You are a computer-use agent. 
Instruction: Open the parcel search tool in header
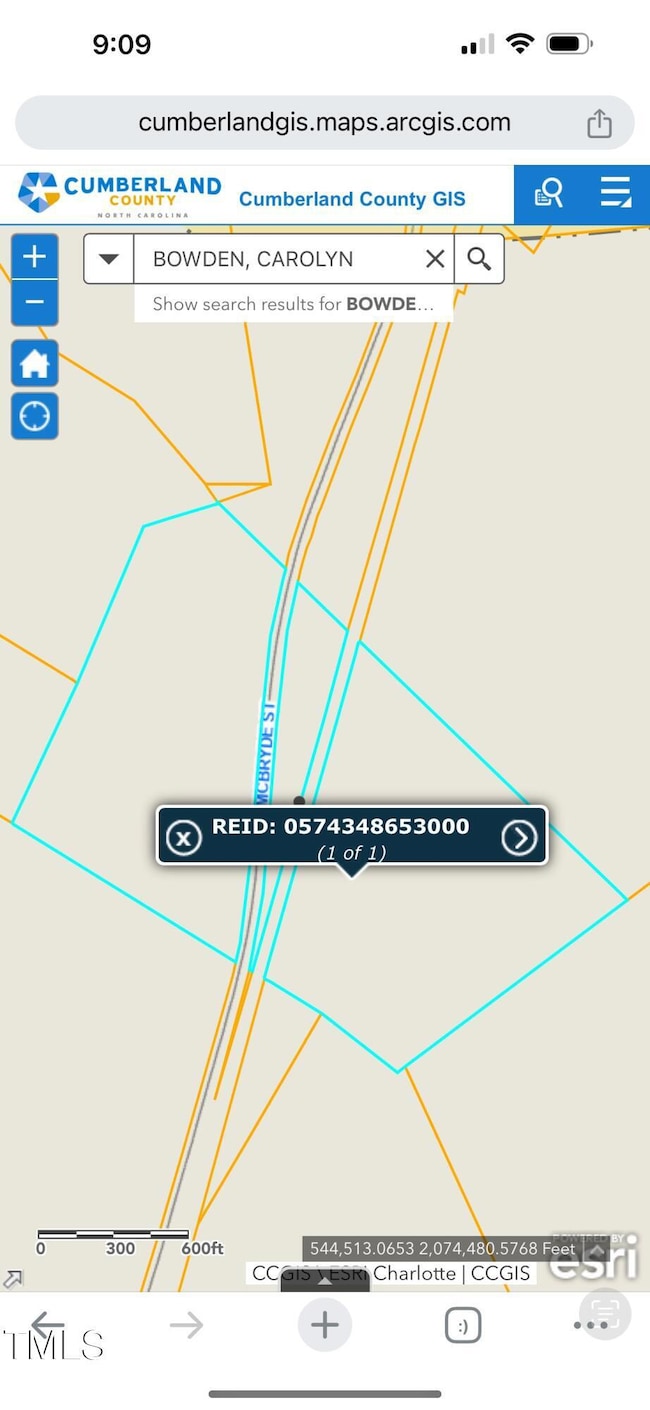(549, 194)
